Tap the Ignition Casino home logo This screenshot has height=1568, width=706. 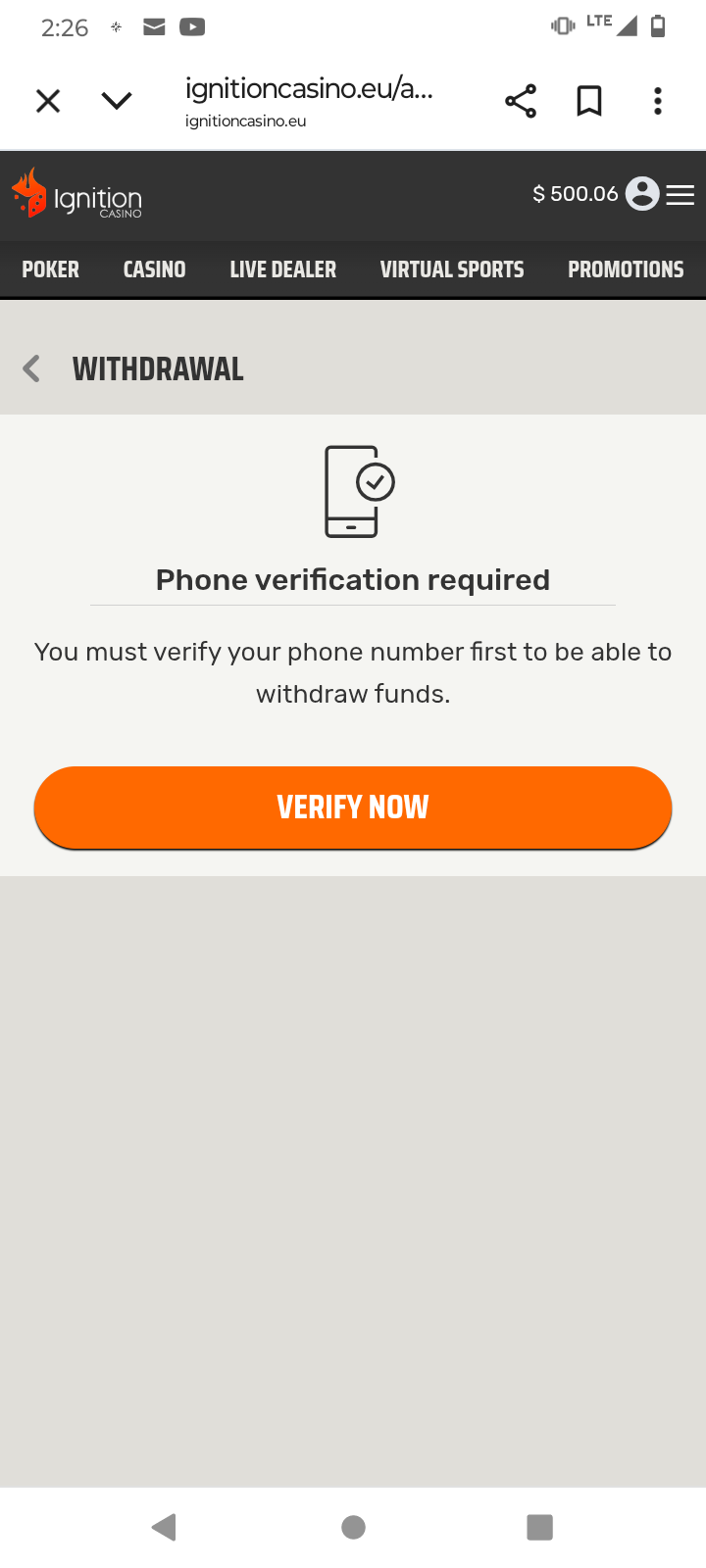(76, 194)
